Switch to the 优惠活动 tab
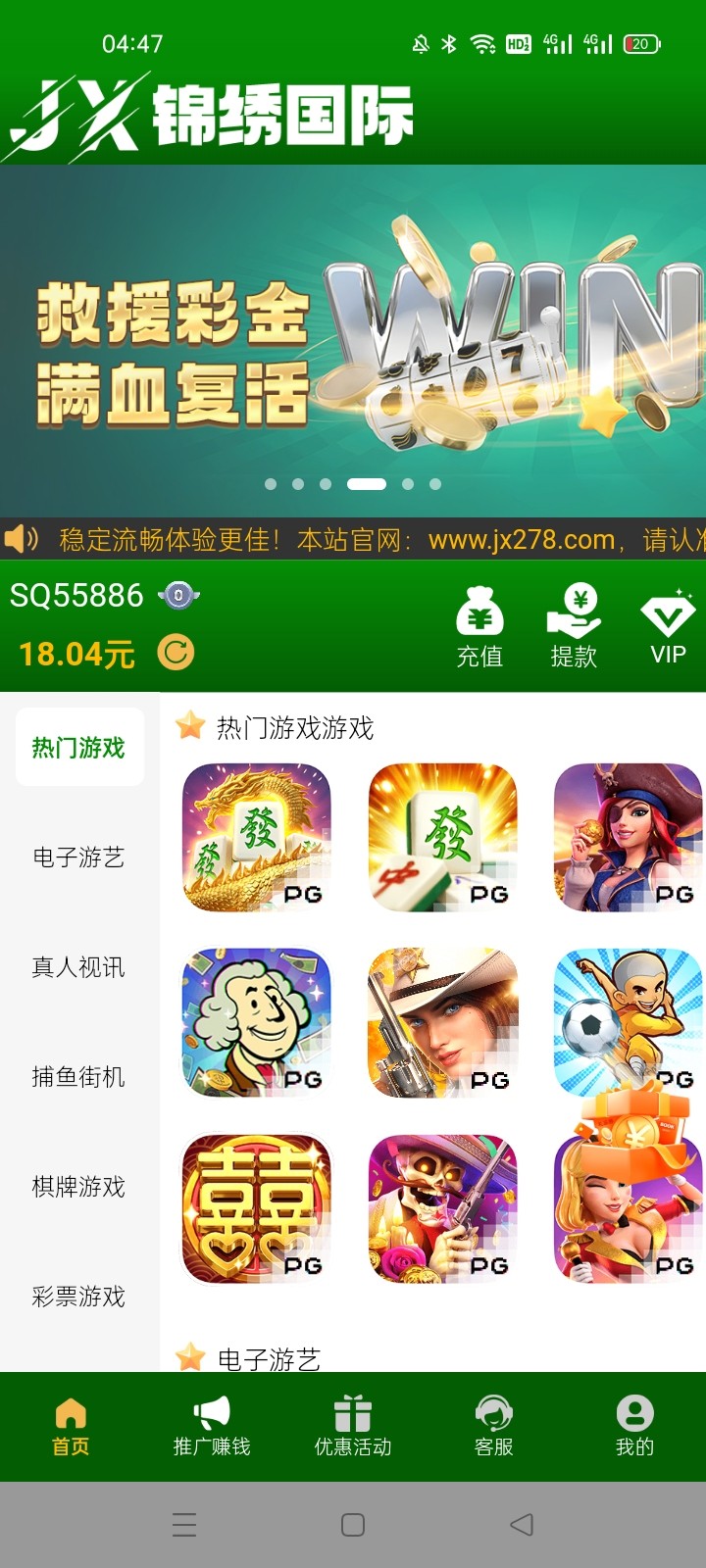 pos(353,1427)
